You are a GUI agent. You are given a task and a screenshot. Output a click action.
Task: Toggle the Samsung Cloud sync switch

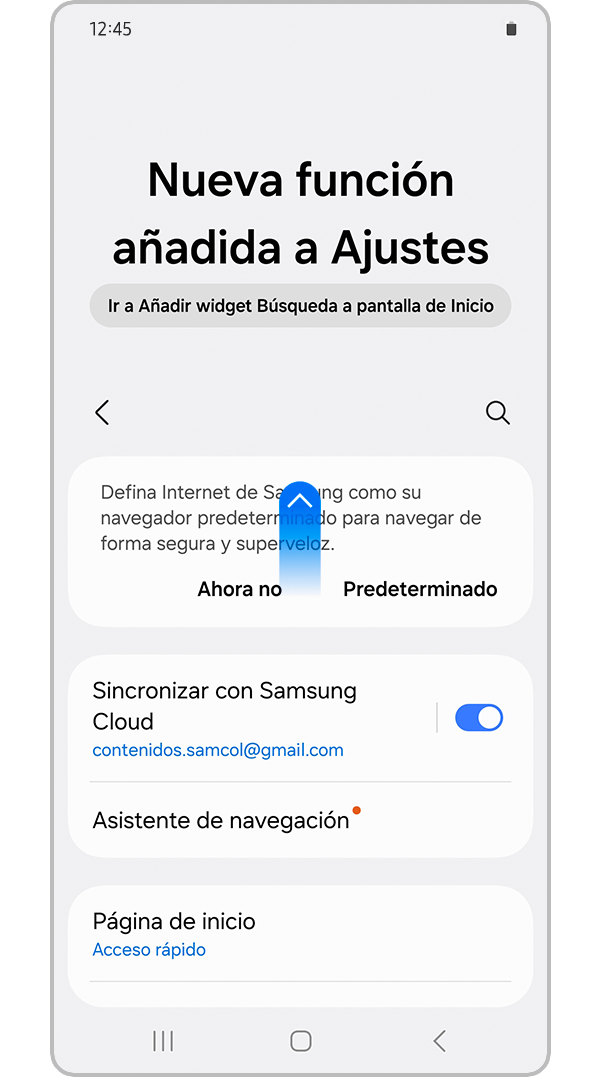478,718
